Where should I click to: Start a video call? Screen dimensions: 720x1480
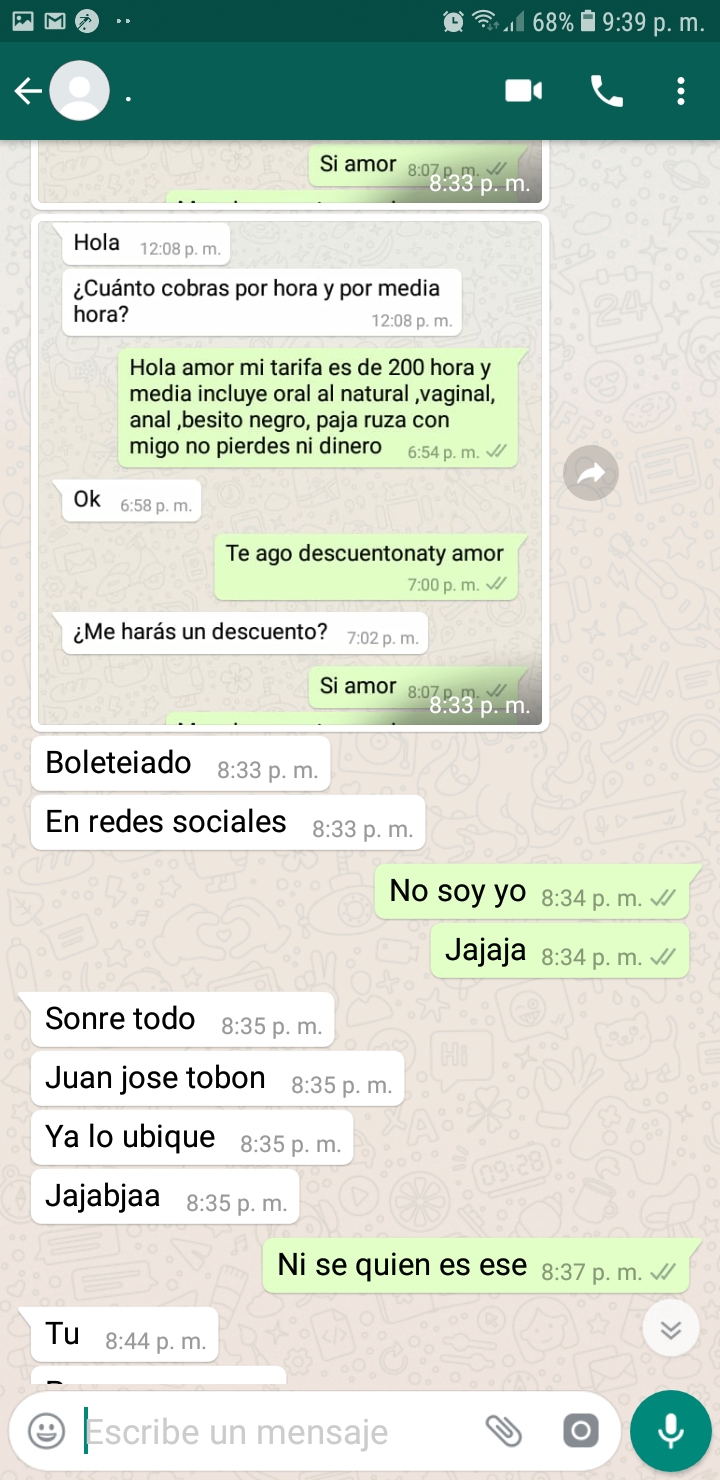click(523, 92)
